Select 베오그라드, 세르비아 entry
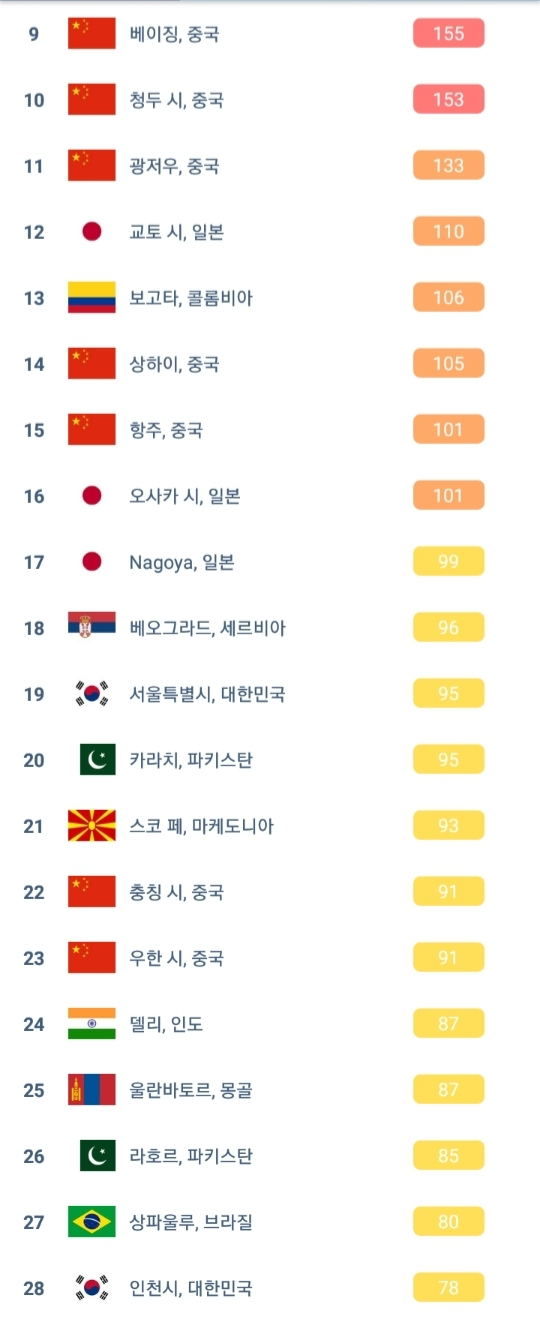Image resolution: width=540 pixels, height=1319 pixels. click(270, 628)
